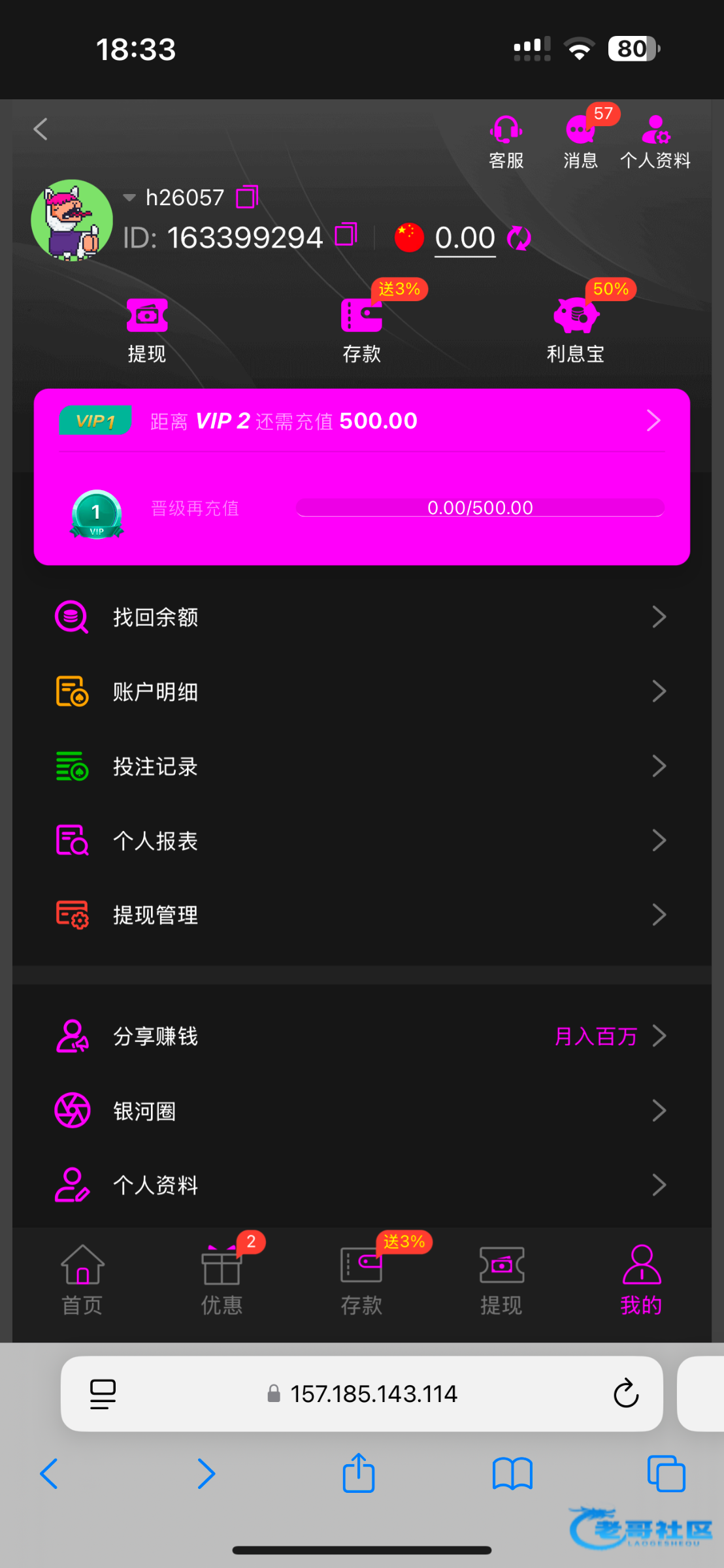Open 个人资料 row in the list
The image size is (724, 1568).
pos(362,1185)
